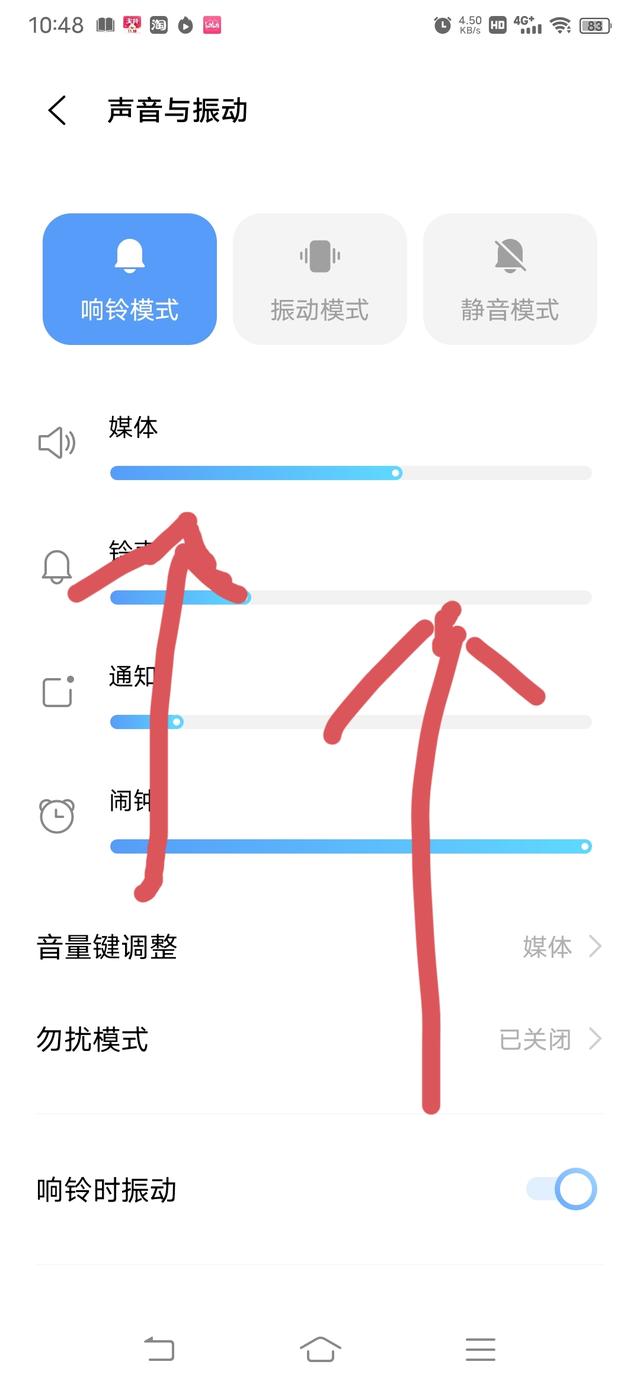Tap the system home button
This screenshot has height=1387, width=640.
pos(320,1349)
